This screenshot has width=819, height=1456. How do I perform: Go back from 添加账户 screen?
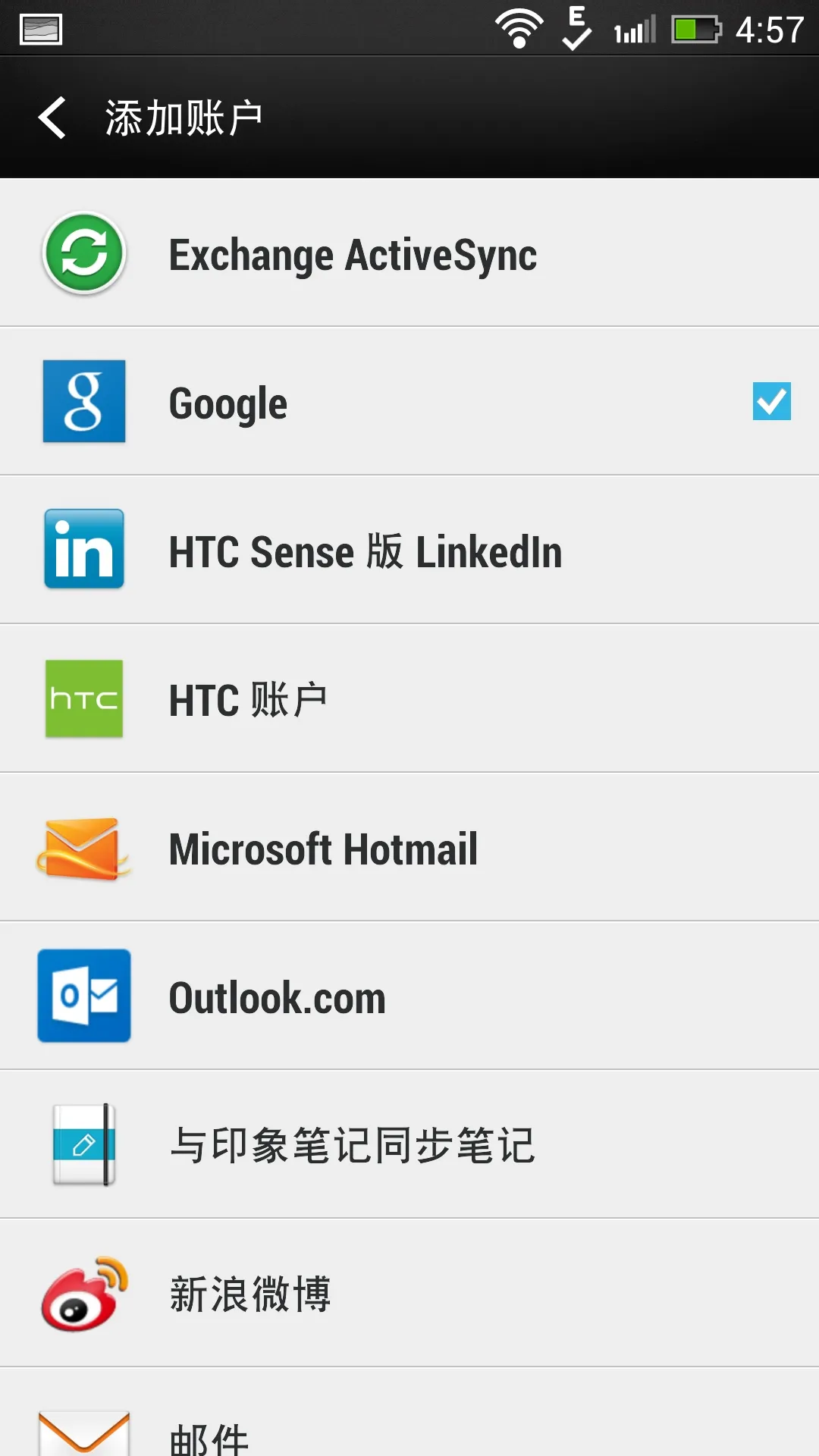(52, 118)
